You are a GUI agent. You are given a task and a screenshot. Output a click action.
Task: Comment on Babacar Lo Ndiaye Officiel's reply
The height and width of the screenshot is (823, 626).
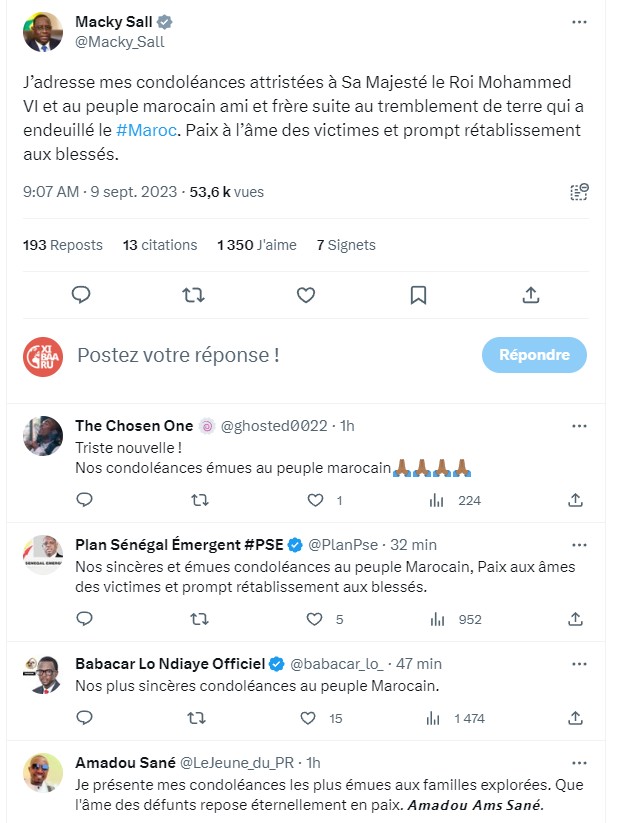[x=84, y=718]
